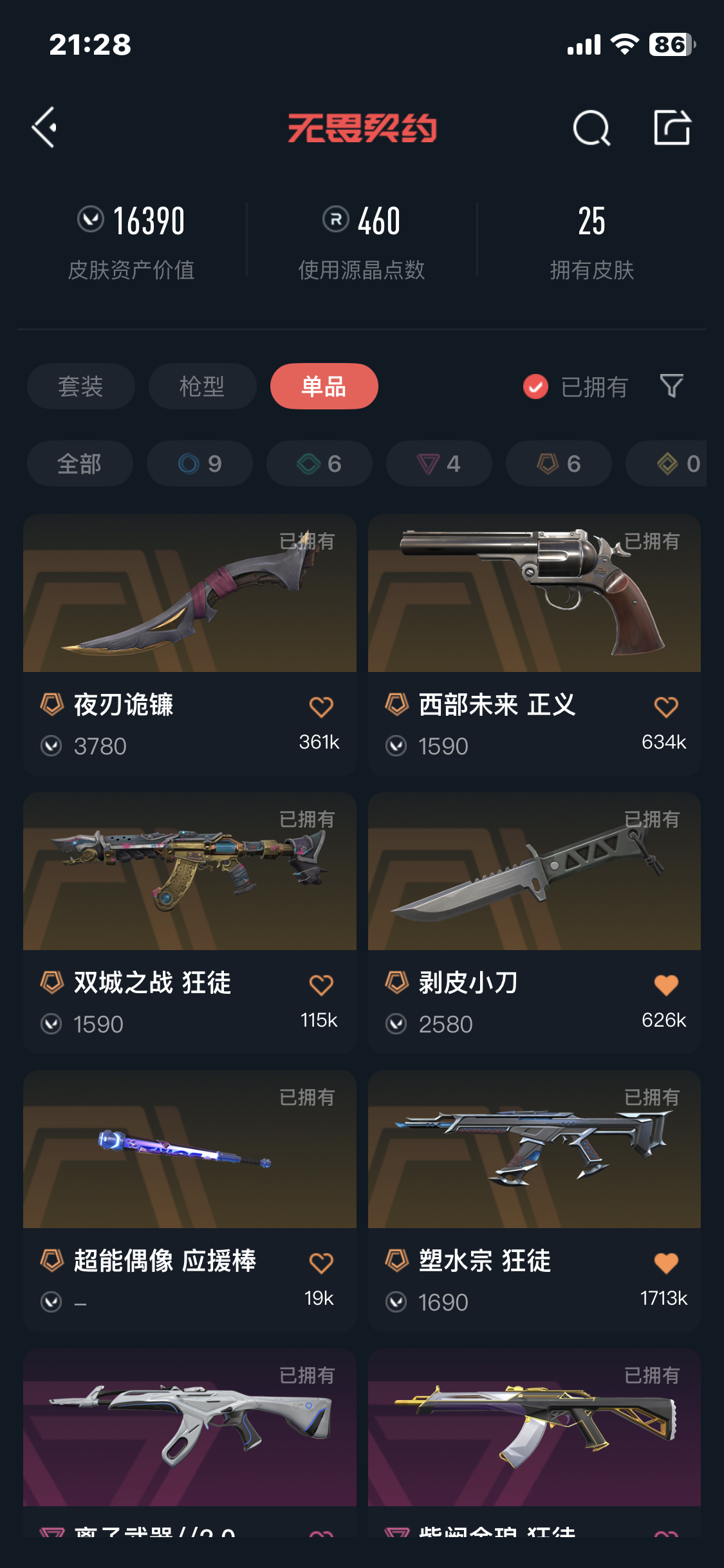
Task: Unlike the 剥皮小刀 skin
Action: coord(666,985)
